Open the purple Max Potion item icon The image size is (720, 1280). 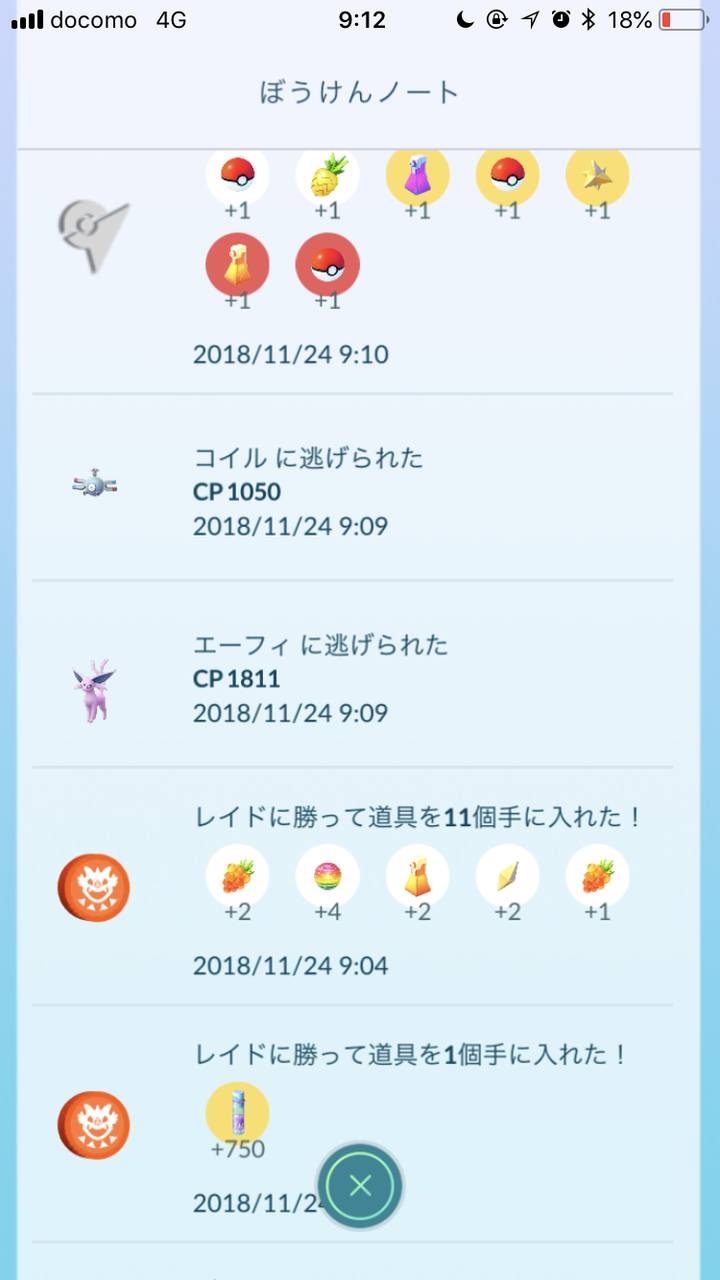417,175
